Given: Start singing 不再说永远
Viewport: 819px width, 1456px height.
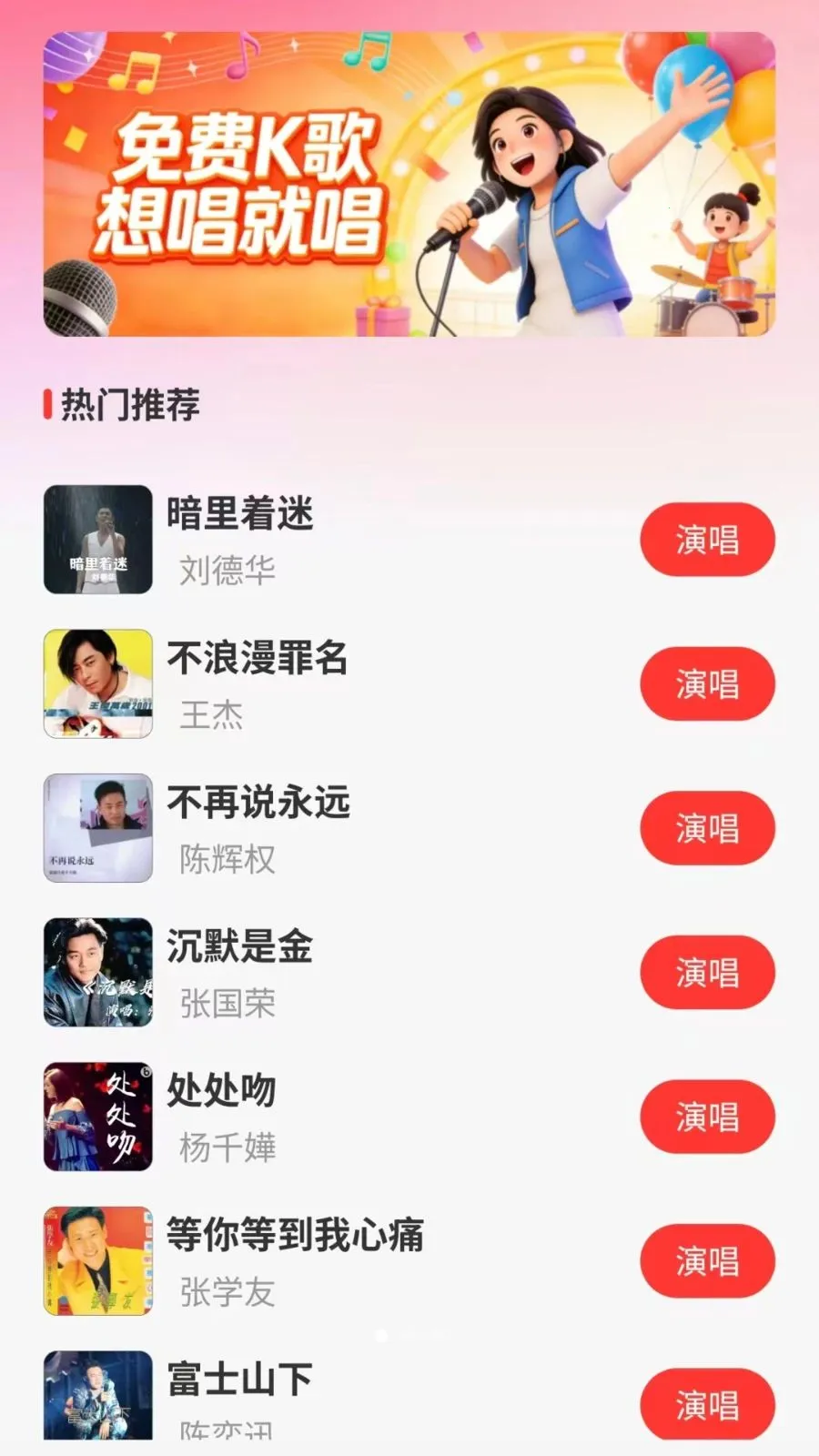Looking at the screenshot, I should [x=707, y=828].
